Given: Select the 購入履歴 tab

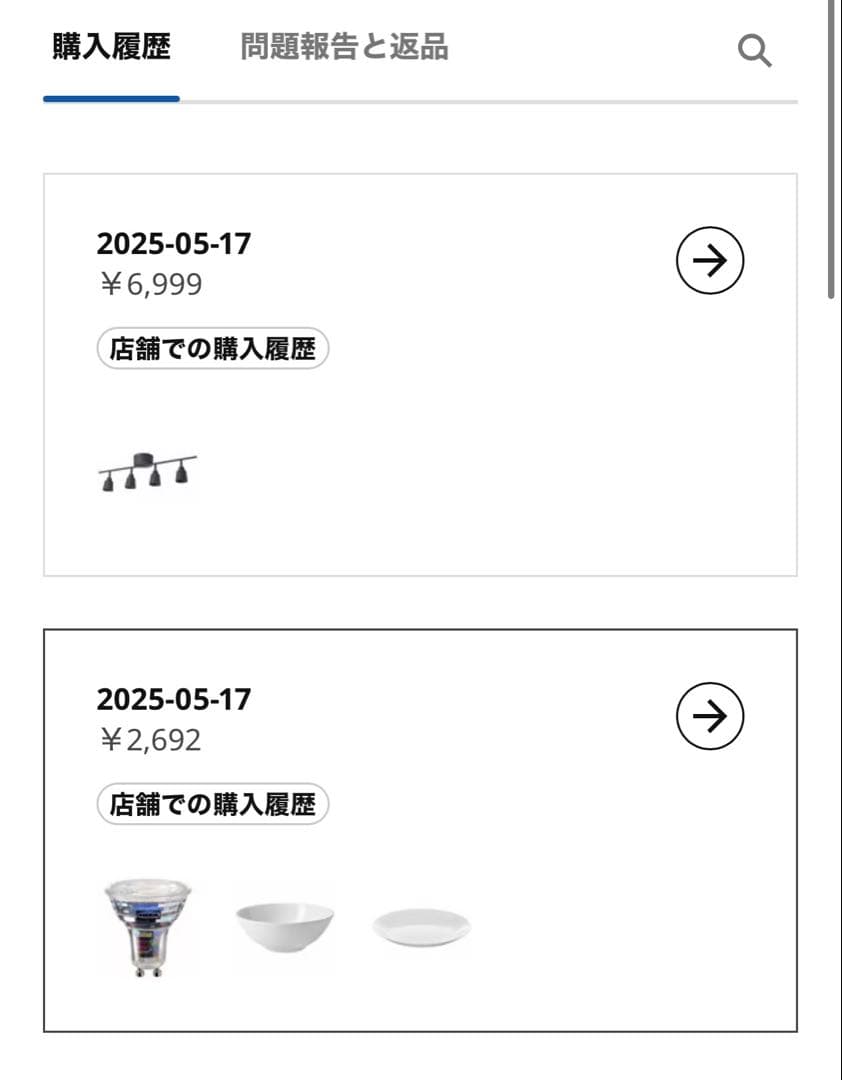Looking at the screenshot, I should (x=110, y=45).
